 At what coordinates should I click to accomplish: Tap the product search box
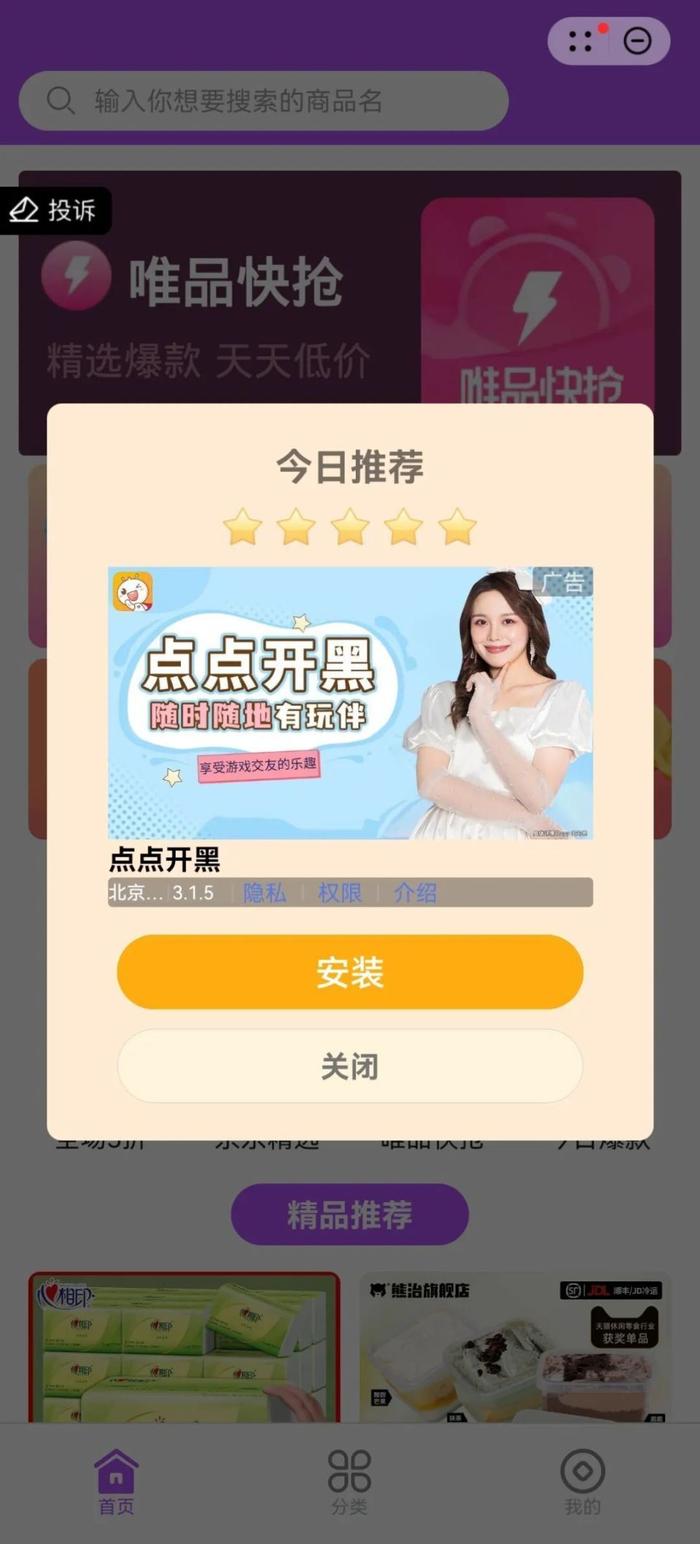pos(263,101)
